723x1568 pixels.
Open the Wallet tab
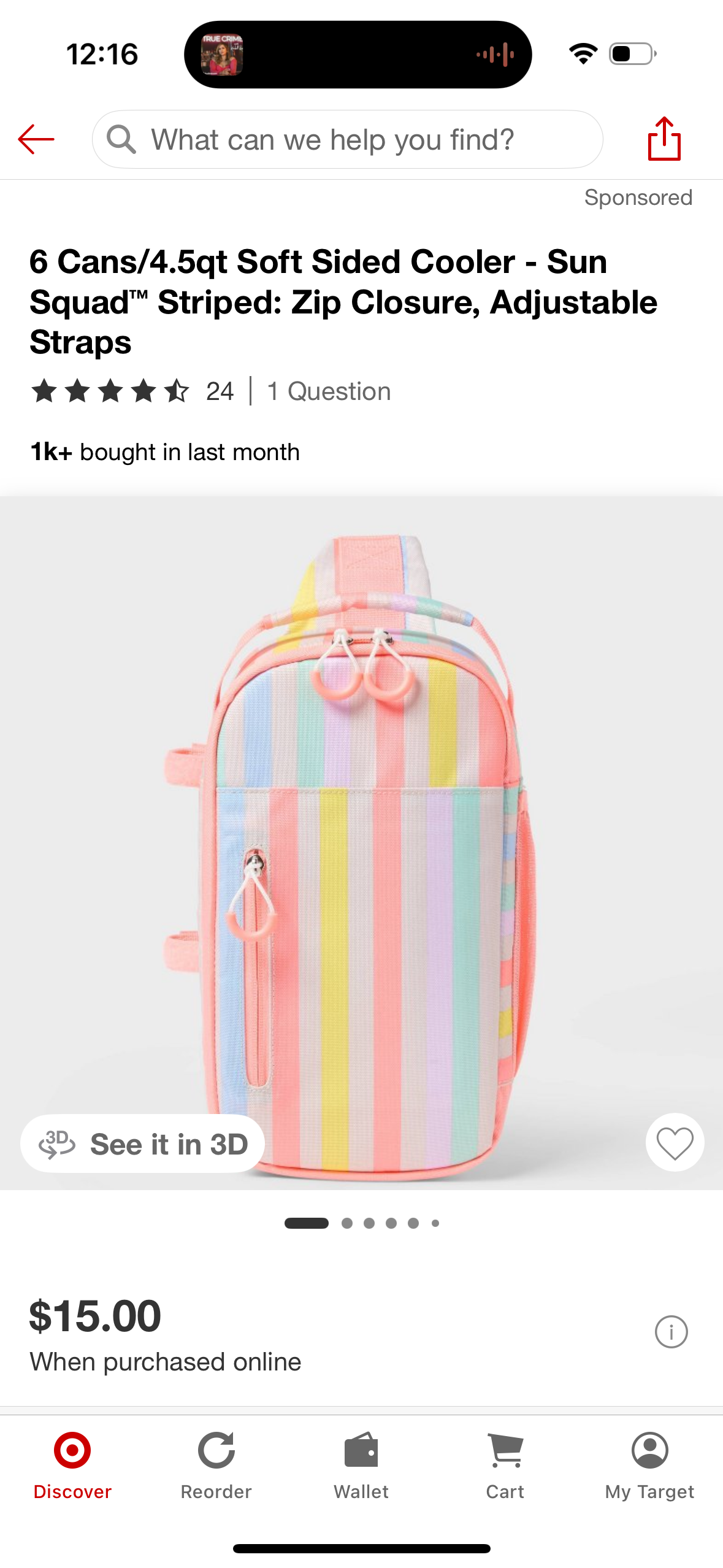pos(361,1465)
